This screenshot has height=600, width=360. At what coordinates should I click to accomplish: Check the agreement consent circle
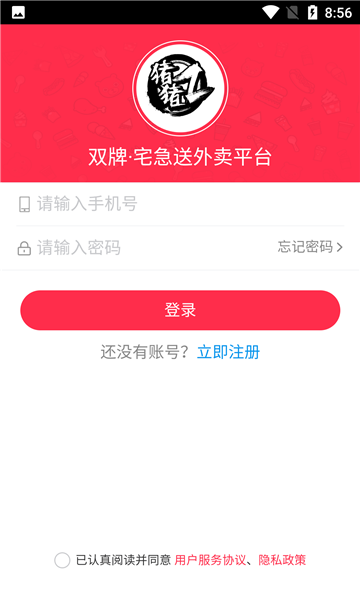pyautogui.click(x=62, y=560)
